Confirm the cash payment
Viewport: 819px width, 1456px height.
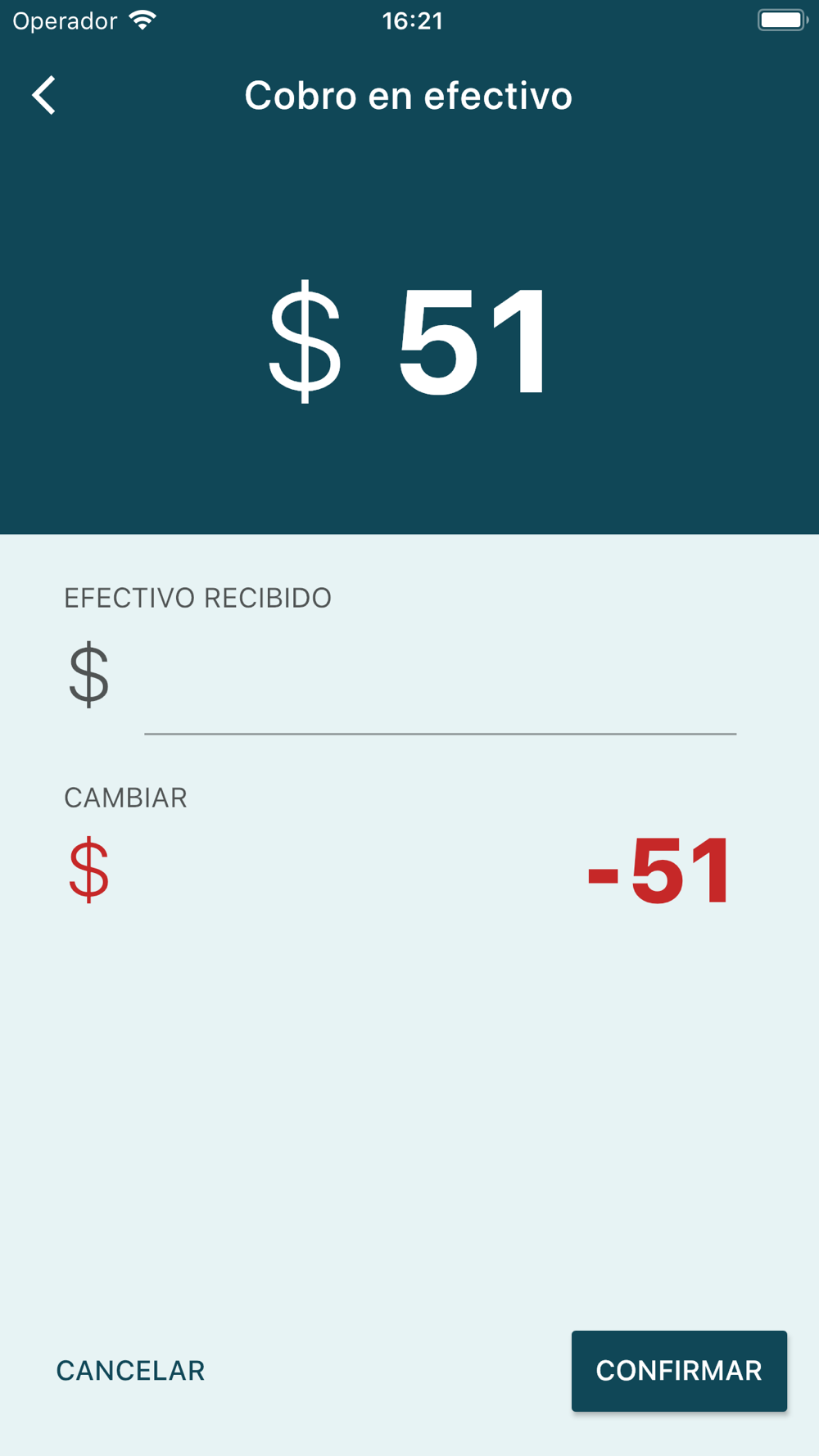tap(679, 1370)
